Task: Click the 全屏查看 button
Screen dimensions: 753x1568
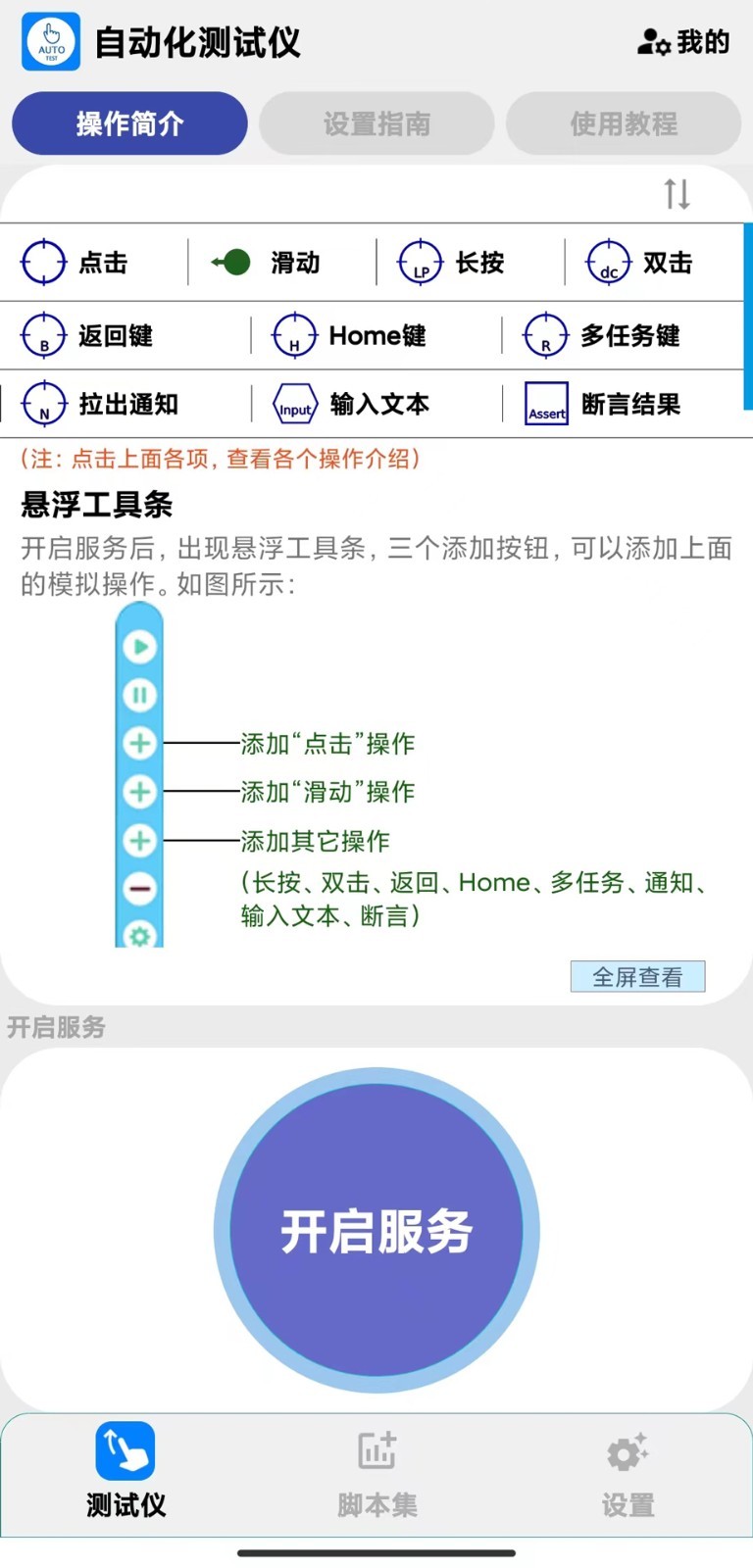Action: 637,976
